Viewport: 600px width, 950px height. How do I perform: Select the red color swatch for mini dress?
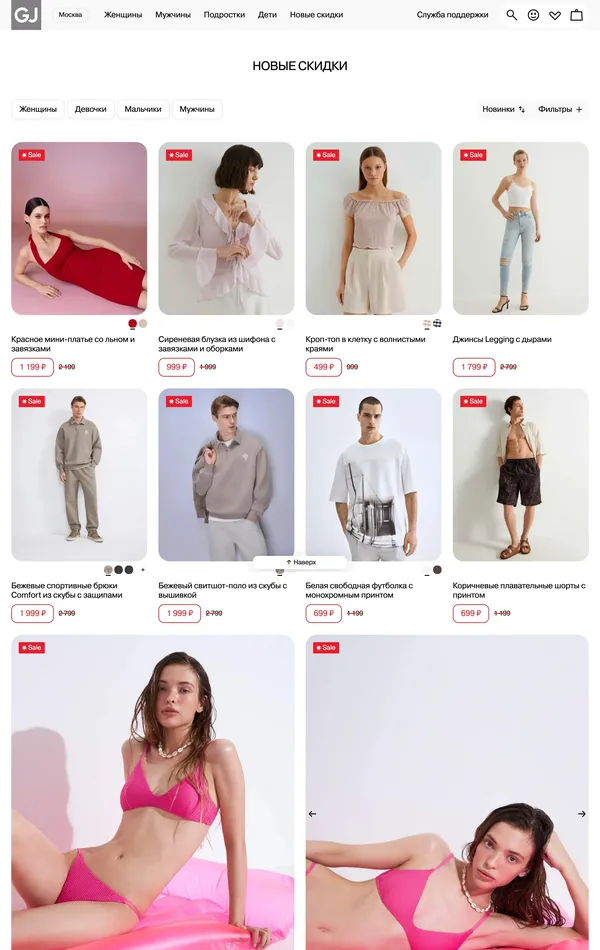pos(132,323)
